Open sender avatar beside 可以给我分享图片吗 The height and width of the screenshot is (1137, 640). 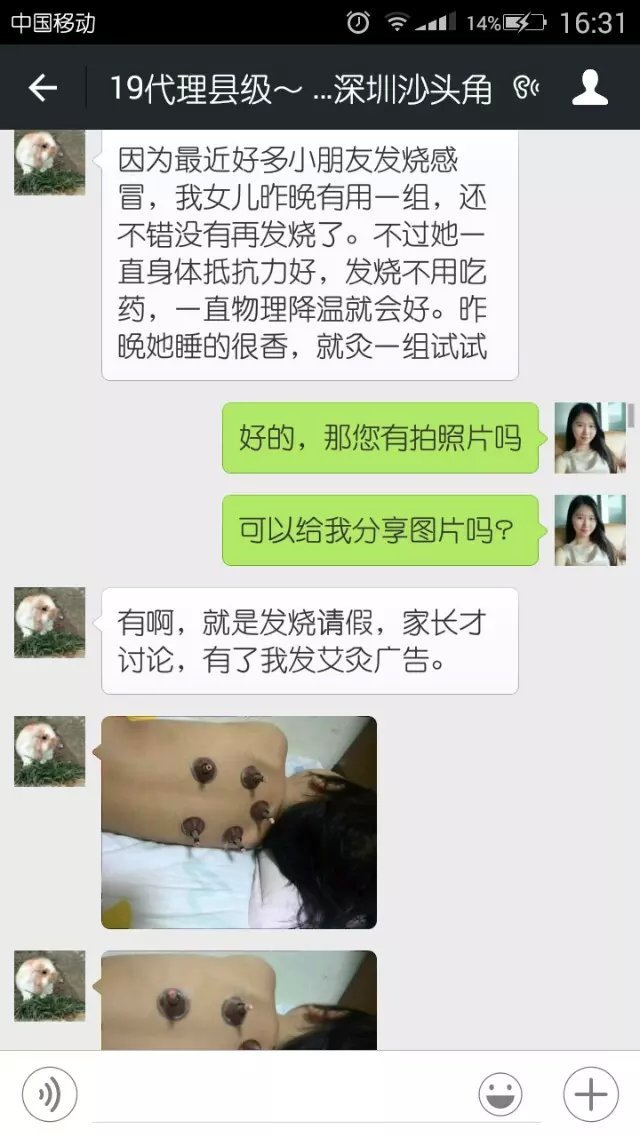(x=590, y=530)
